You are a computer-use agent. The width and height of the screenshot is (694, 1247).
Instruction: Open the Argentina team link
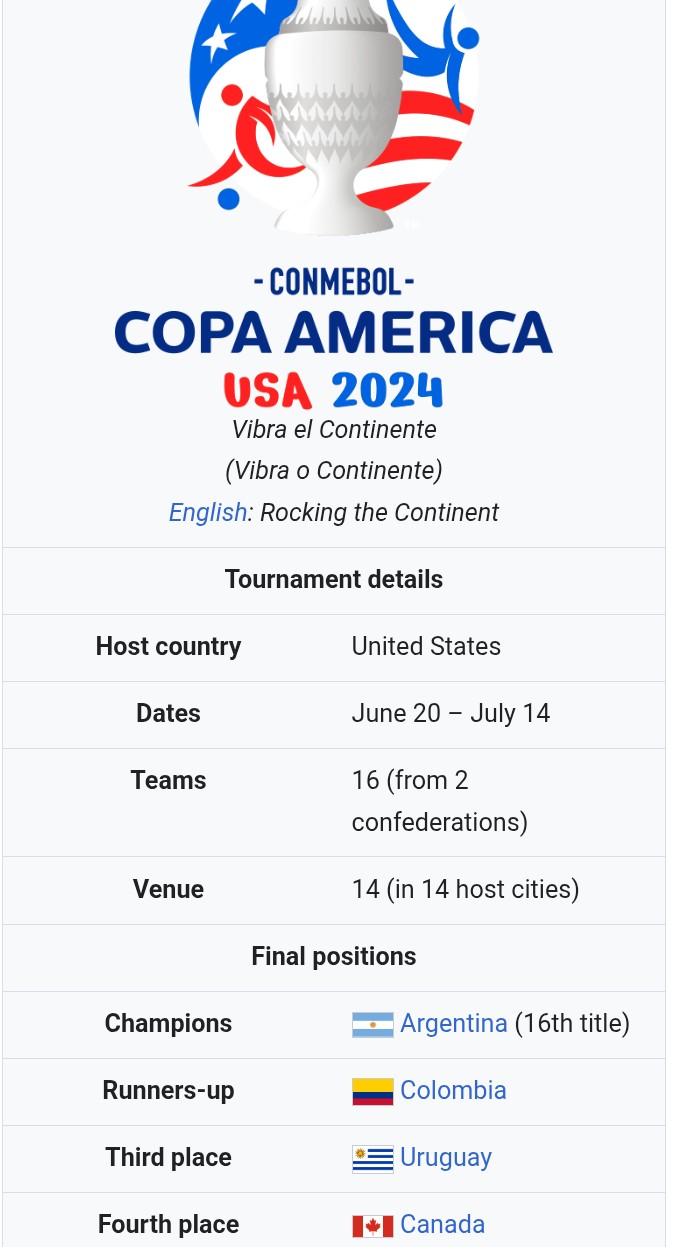tap(453, 1024)
